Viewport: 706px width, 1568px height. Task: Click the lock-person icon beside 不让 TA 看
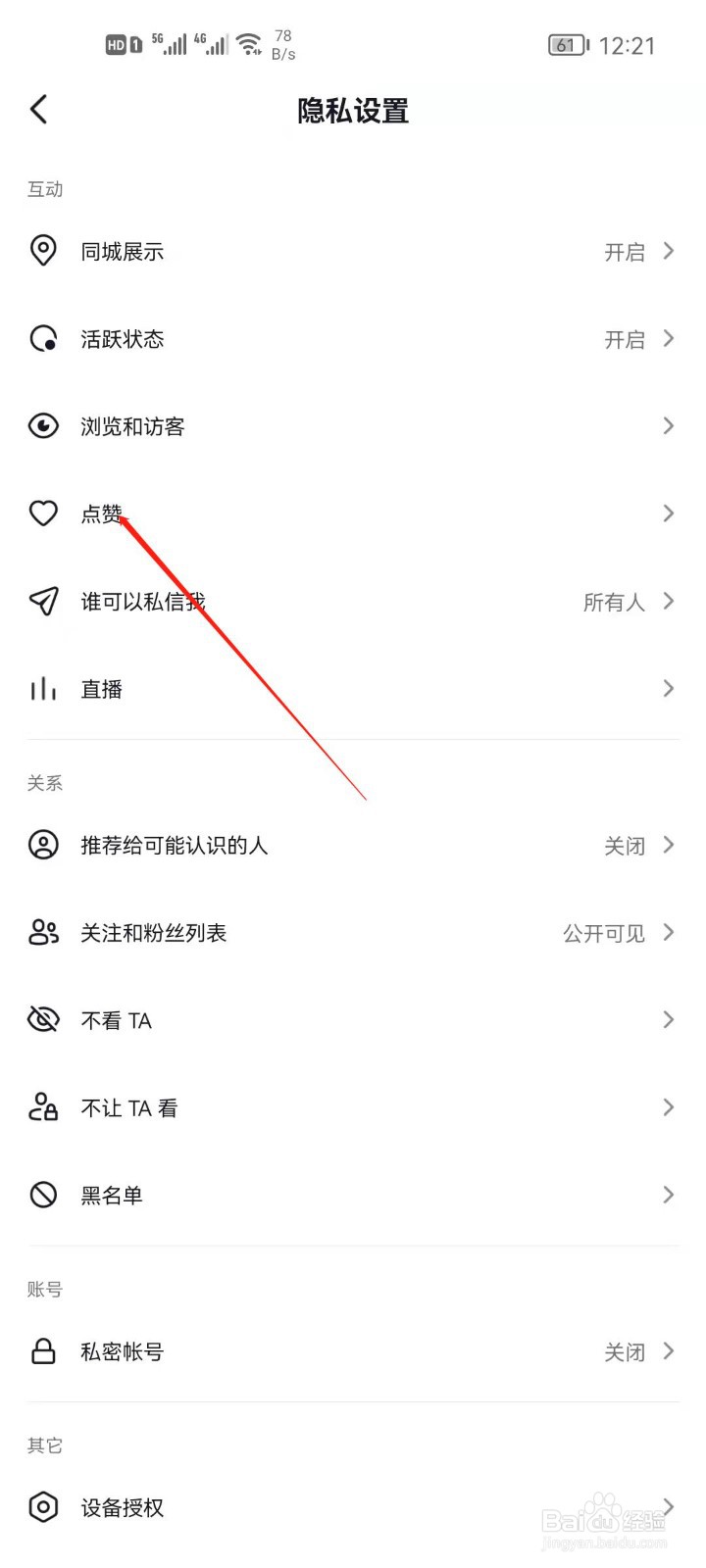click(43, 1107)
